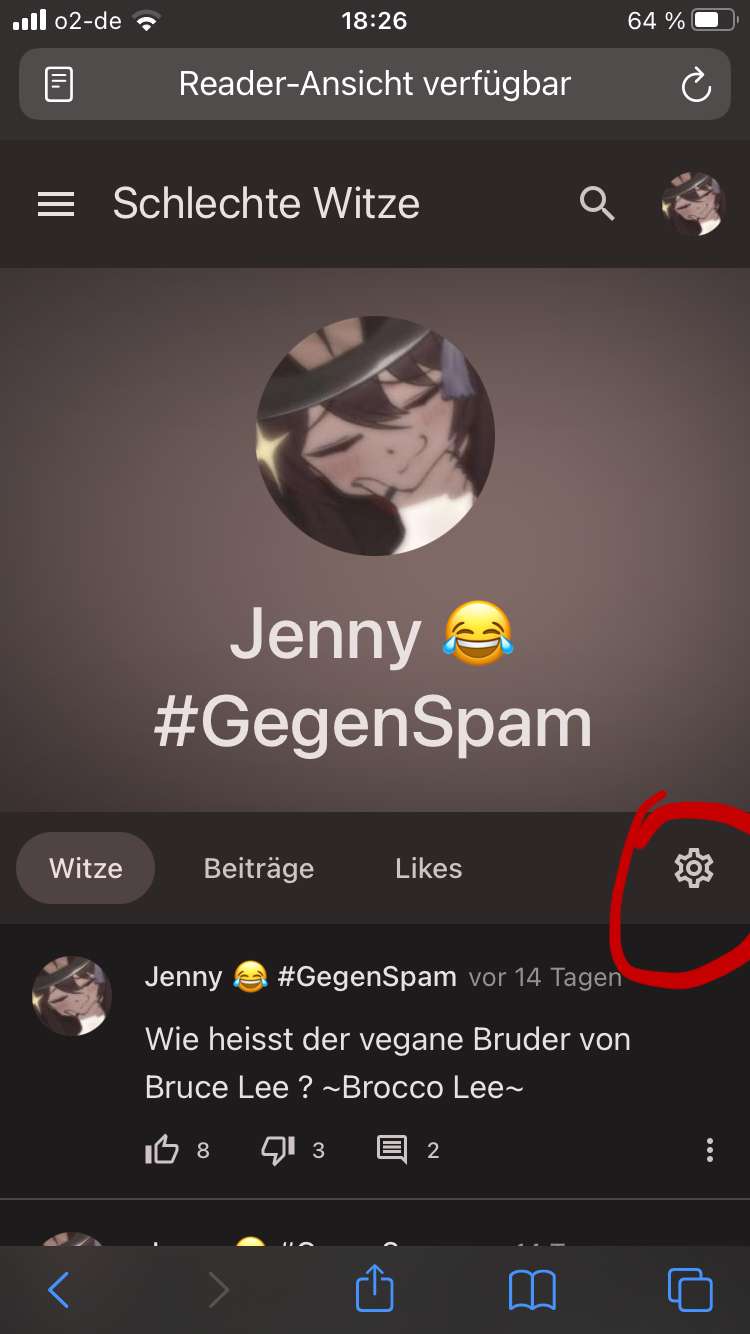Open the search icon in header
The image size is (750, 1334).
coord(597,204)
